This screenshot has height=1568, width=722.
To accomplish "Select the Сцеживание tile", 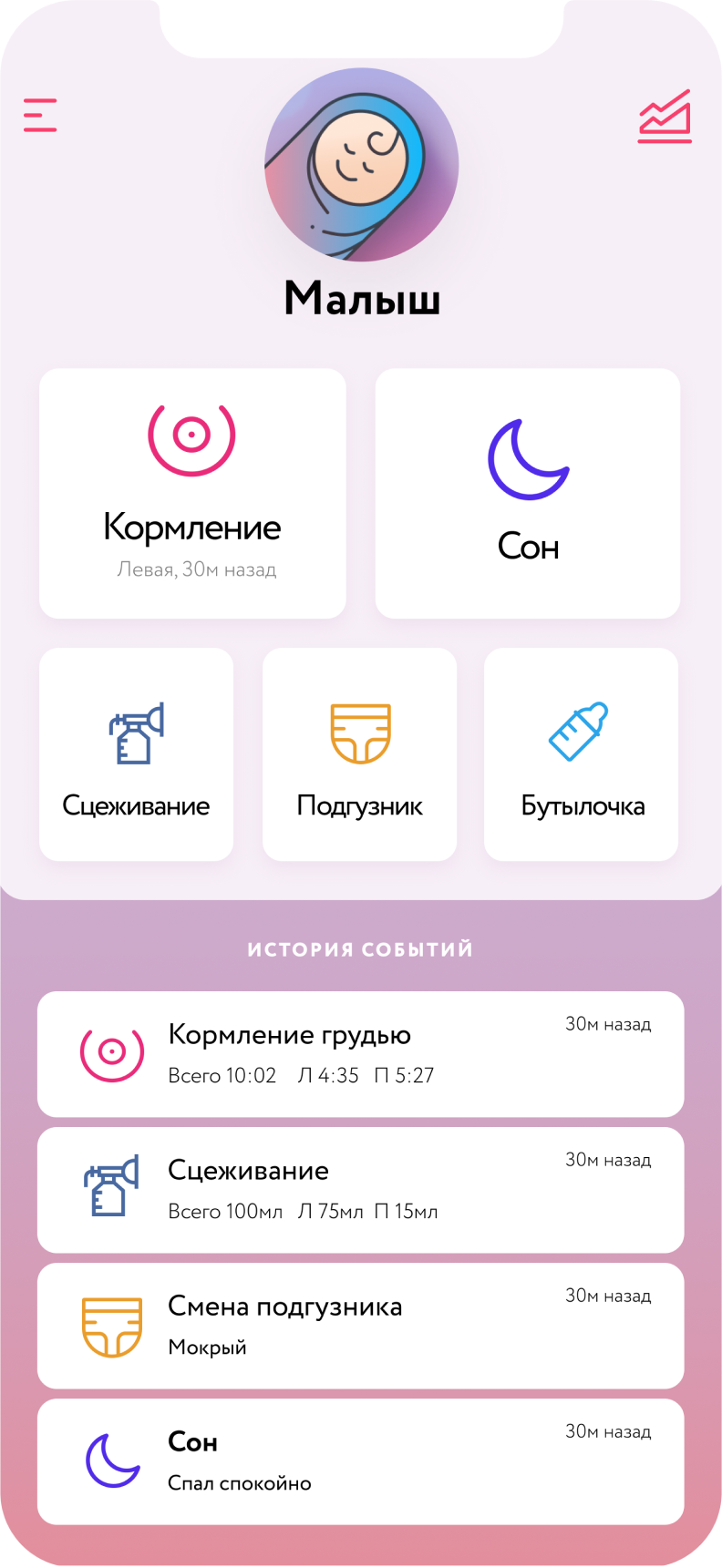I will coord(136,754).
